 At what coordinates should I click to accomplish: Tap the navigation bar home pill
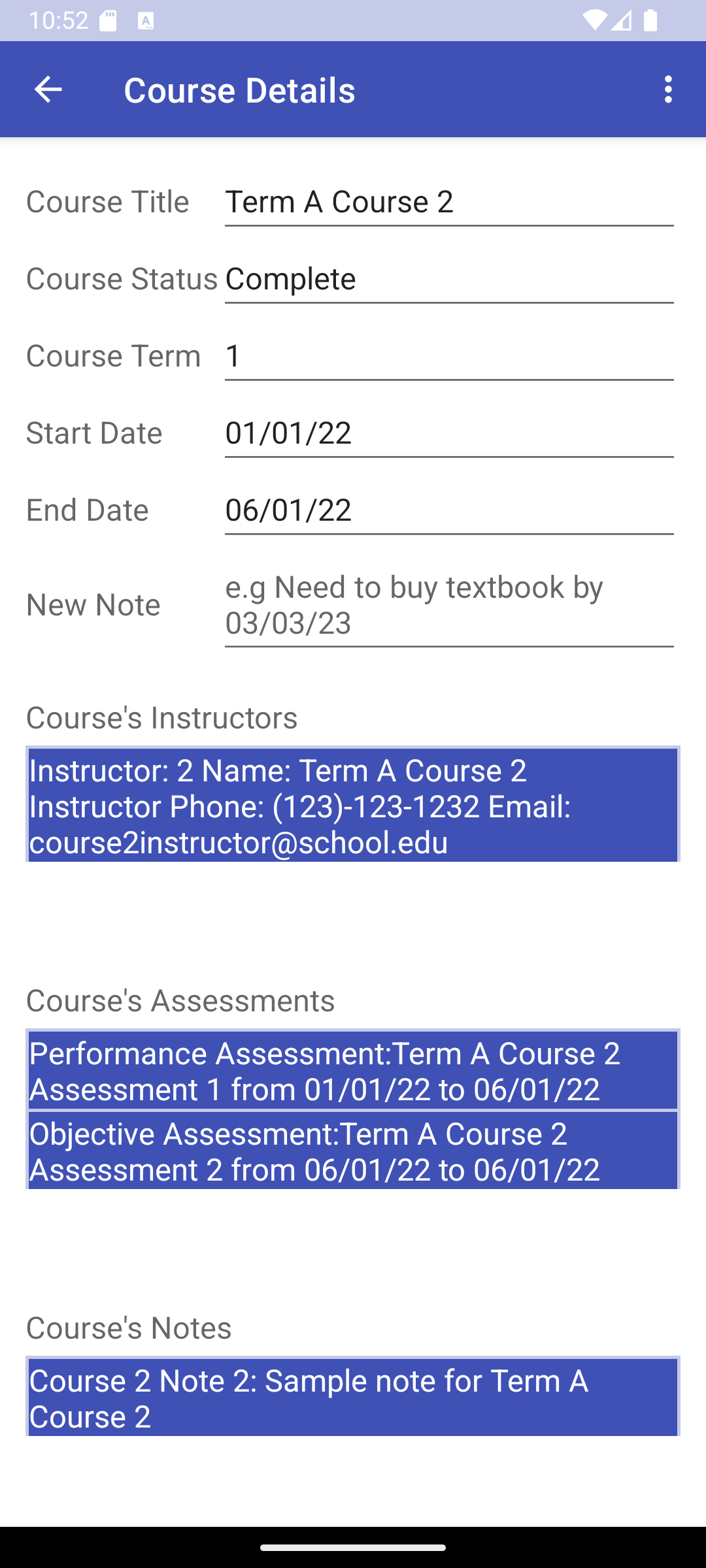tap(353, 1548)
